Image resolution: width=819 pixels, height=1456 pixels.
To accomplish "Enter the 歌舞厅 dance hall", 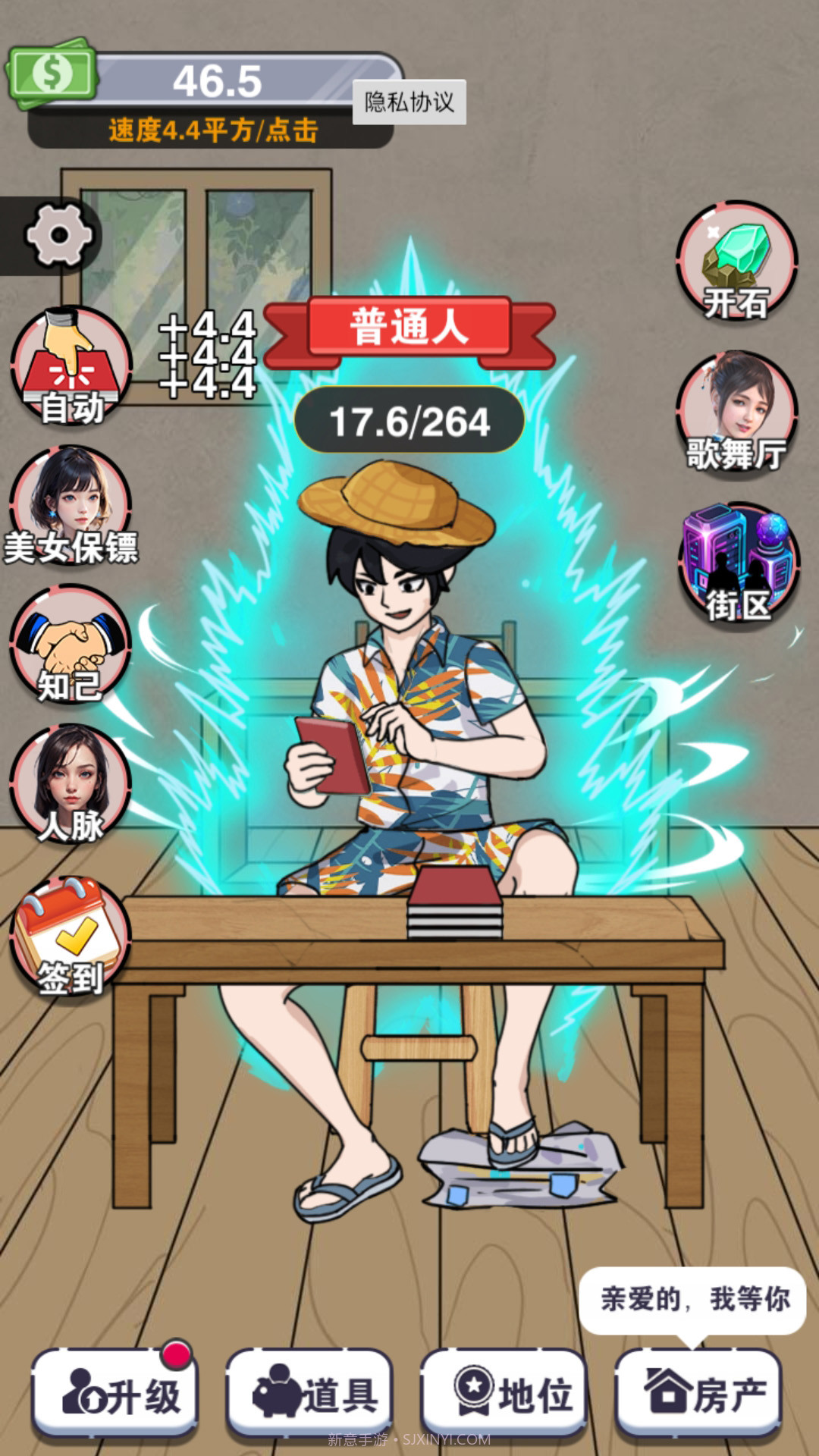I will click(736, 413).
